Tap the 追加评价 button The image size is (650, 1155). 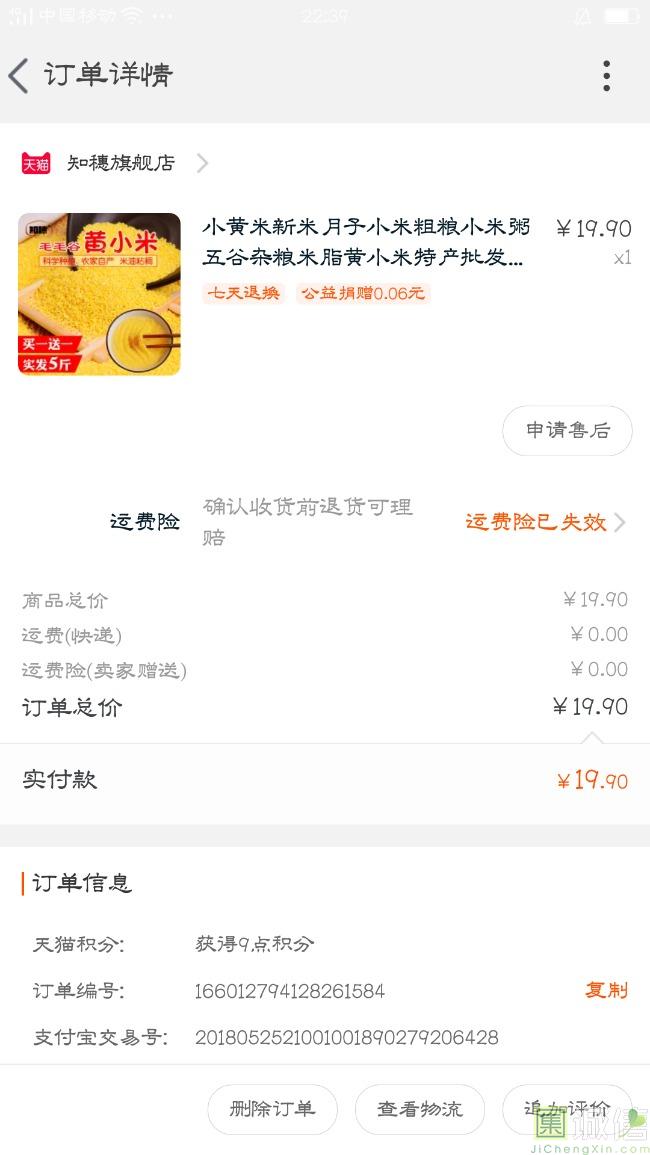click(x=566, y=1109)
